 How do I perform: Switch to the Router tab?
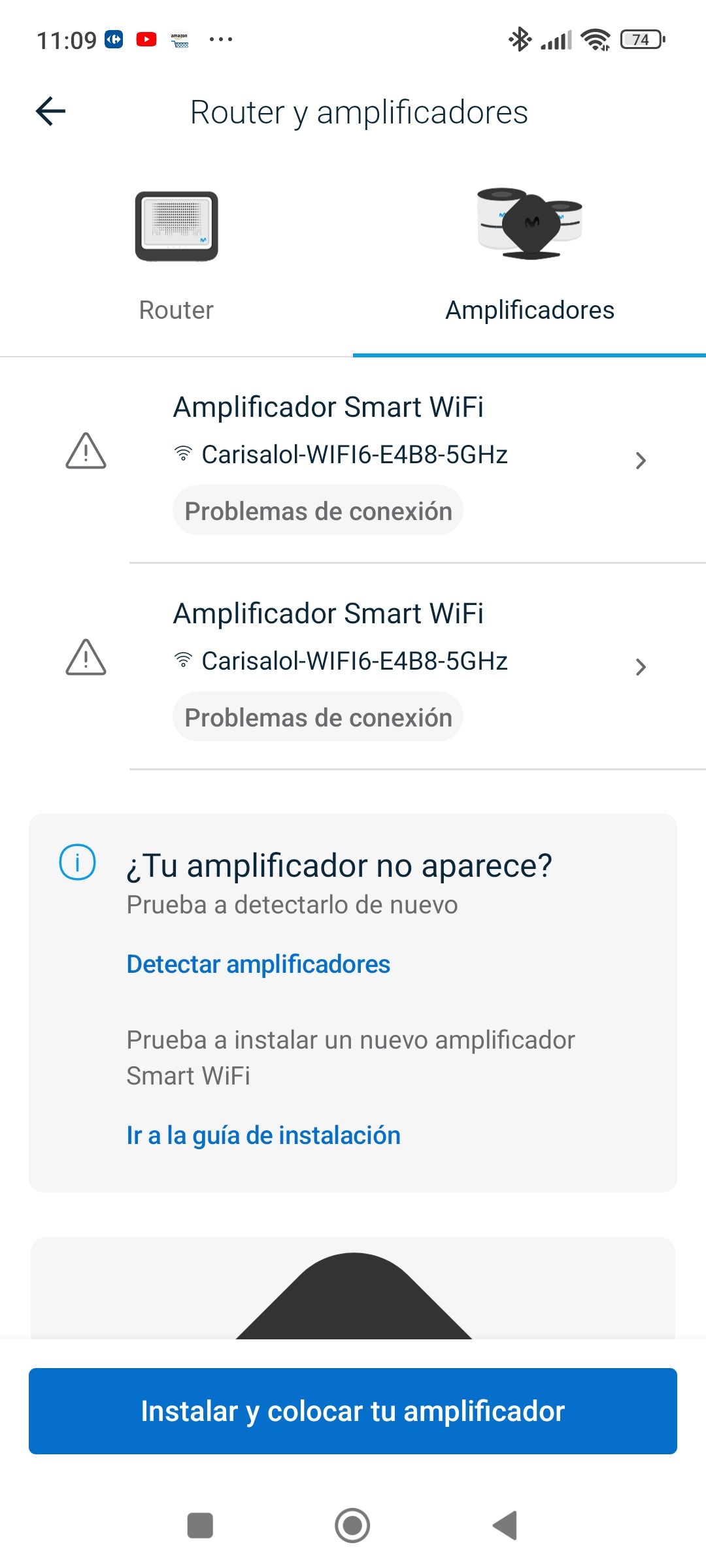(x=176, y=310)
